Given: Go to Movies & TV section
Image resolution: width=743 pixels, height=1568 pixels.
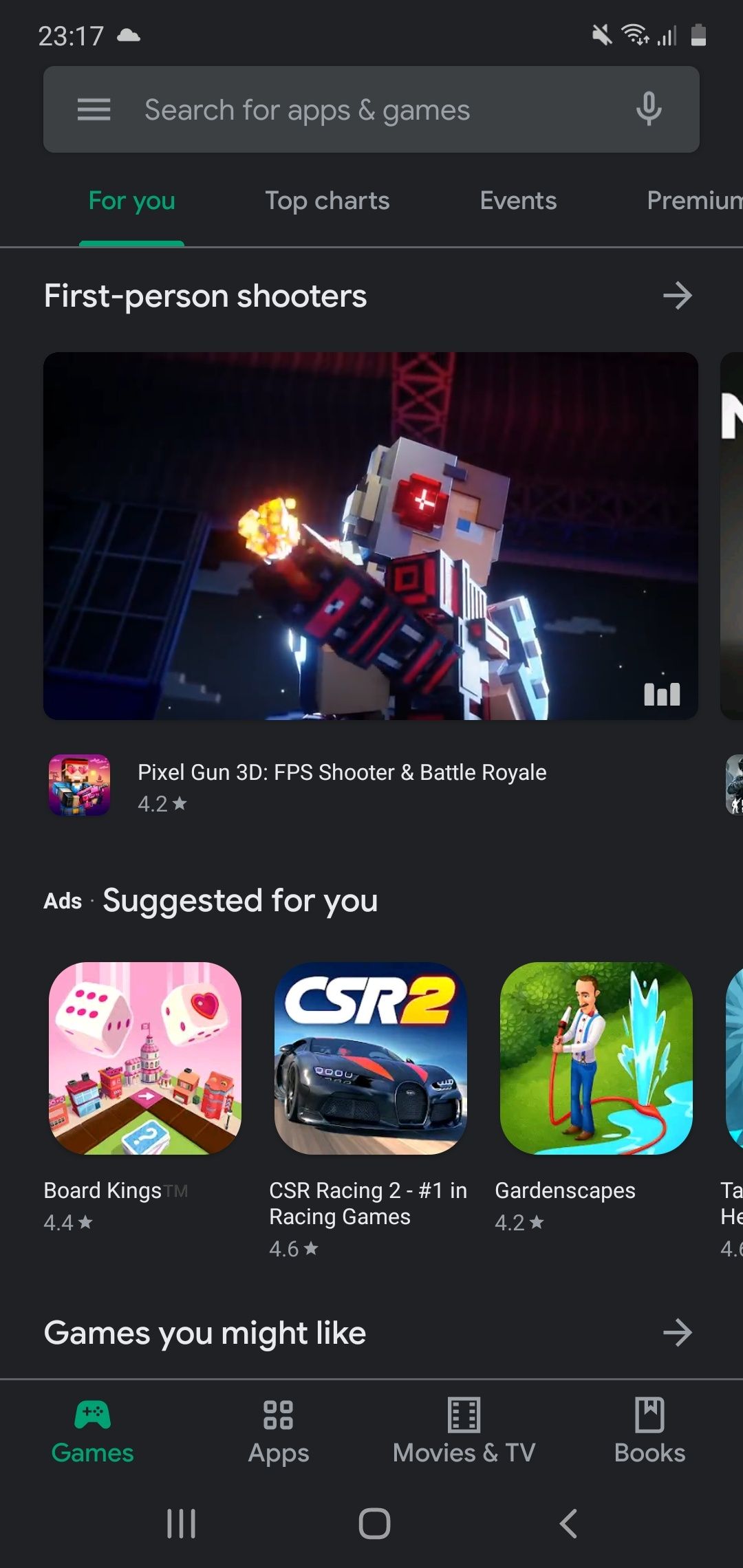Looking at the screenshot, I should 464,1432.
